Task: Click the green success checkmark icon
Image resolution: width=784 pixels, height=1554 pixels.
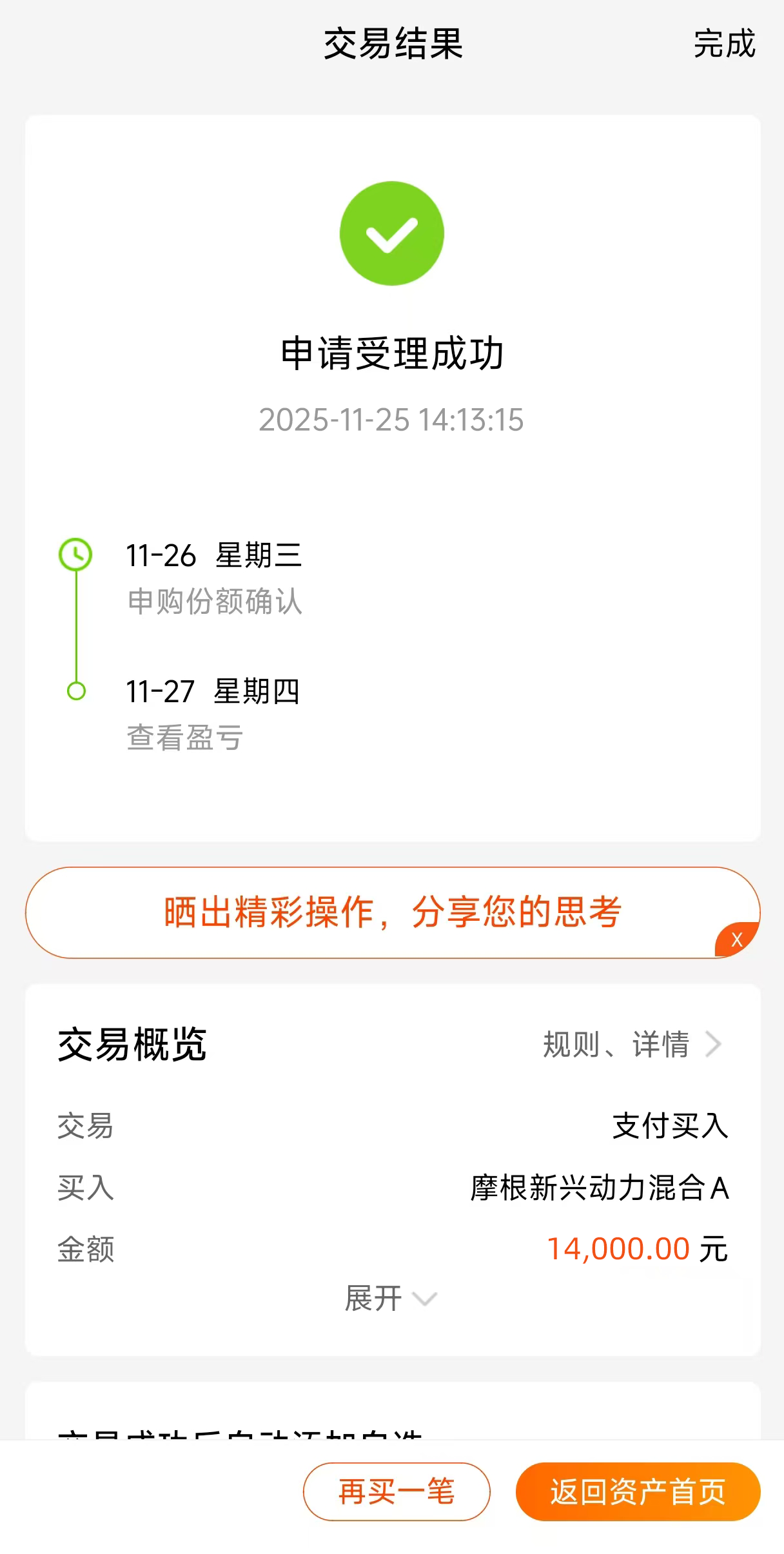Action: [391, 234]
